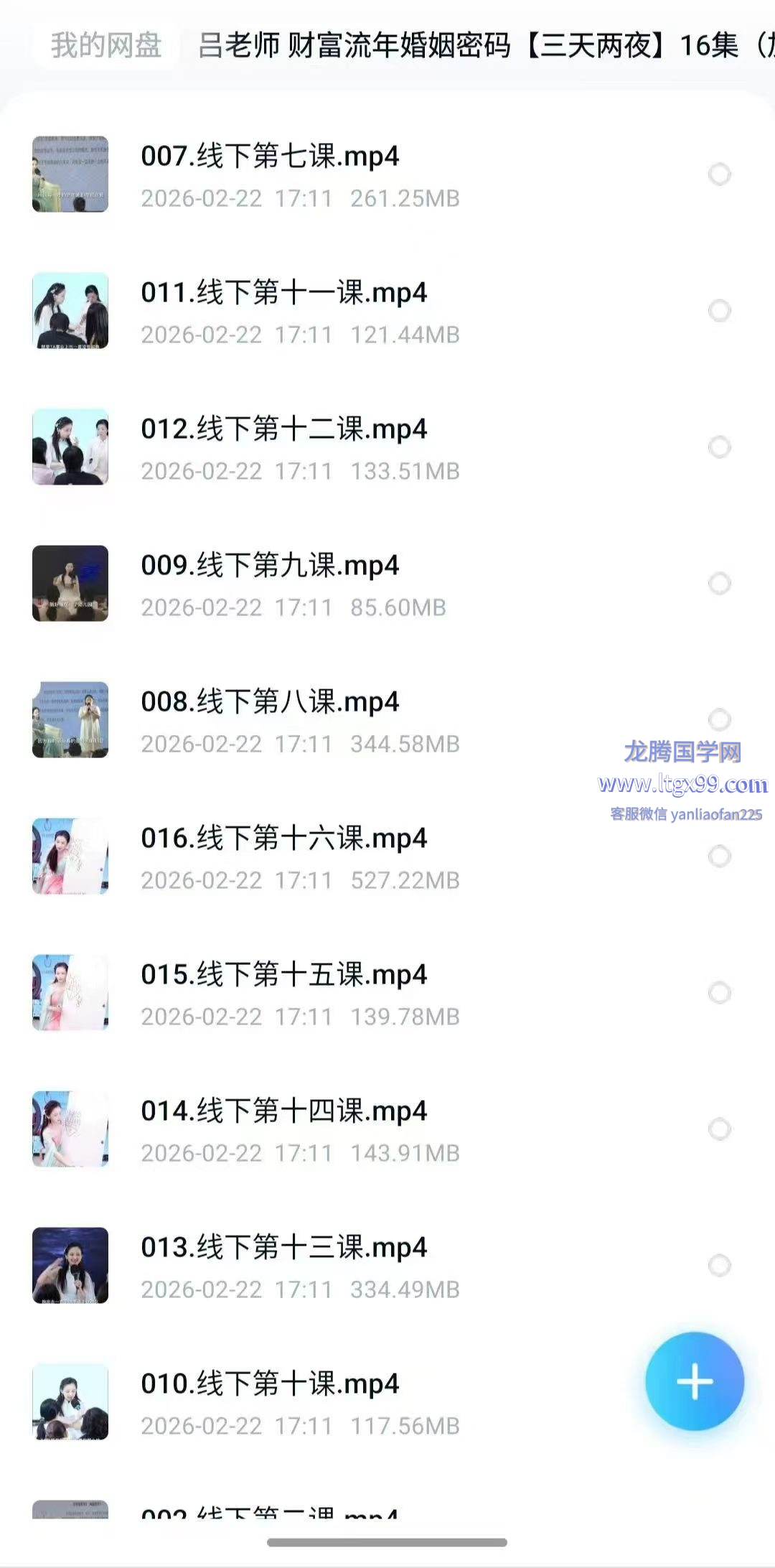775x1568 pixels.
Task: Check the circle beside 007.线下第七课.mp4
Action: (719, 174)
